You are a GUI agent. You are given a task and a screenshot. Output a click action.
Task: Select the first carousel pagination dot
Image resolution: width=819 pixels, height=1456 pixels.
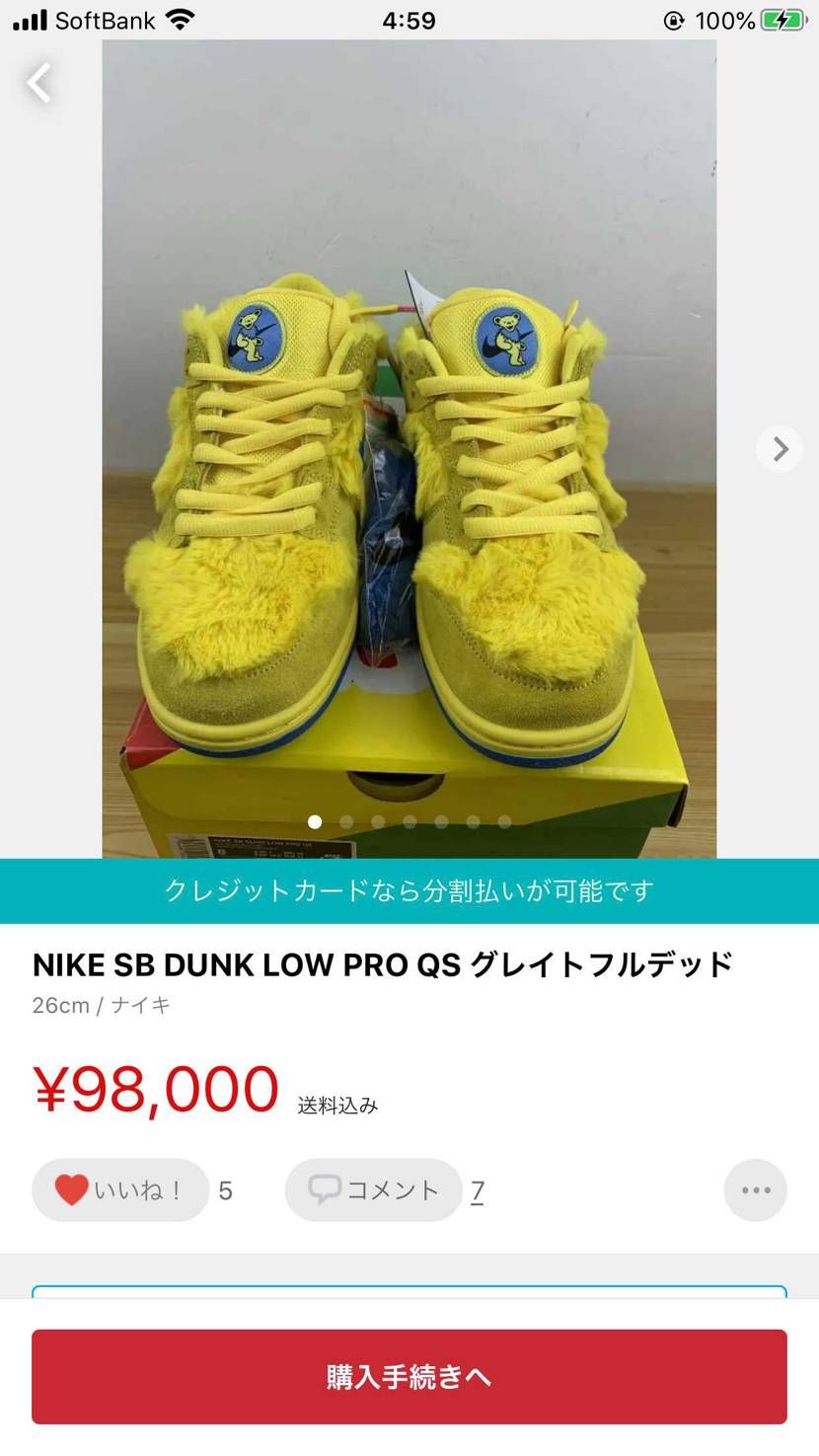[314, 821]
